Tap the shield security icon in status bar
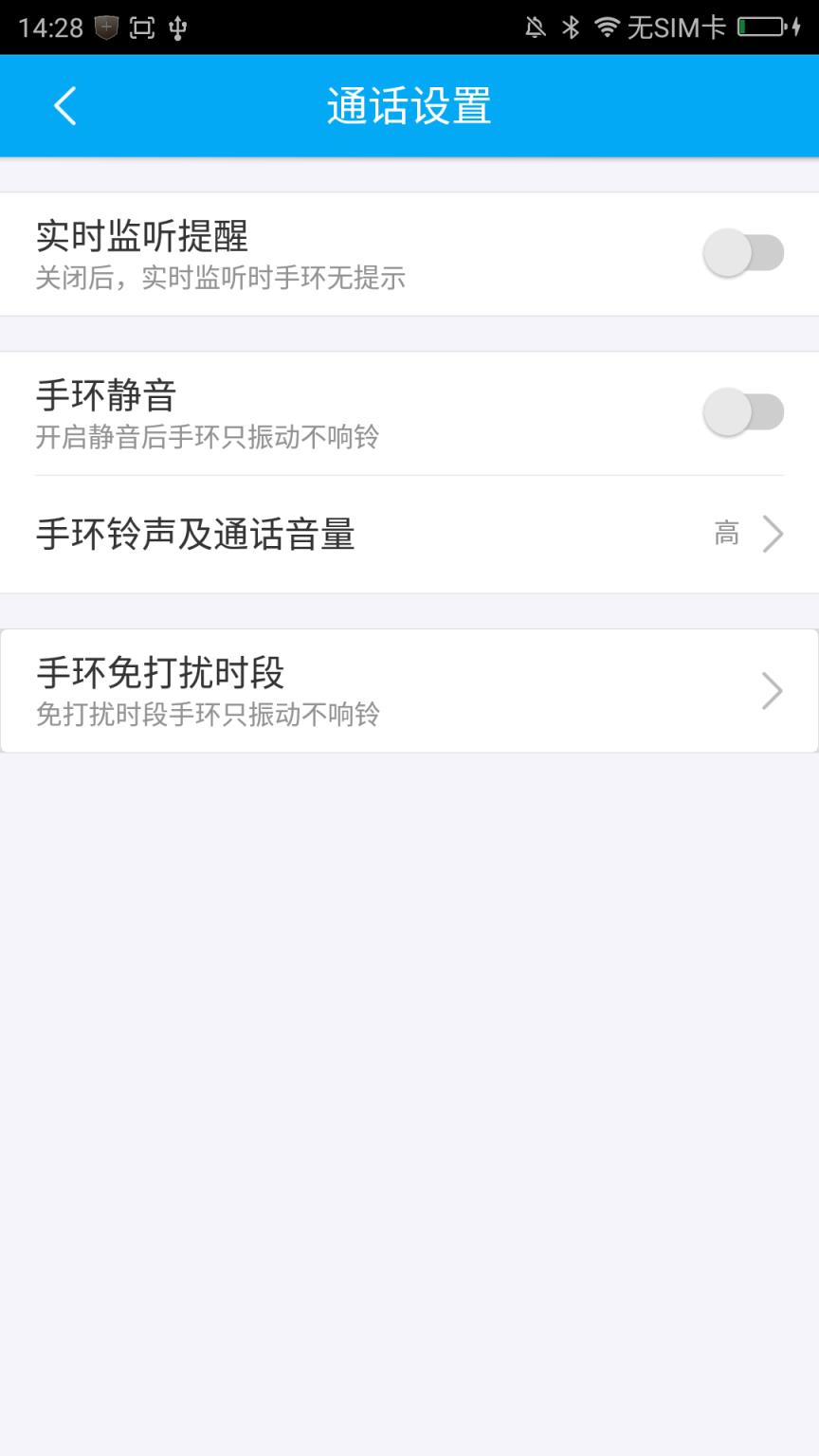The height and width of the screenshot is (1456, 819). [104, 27]
